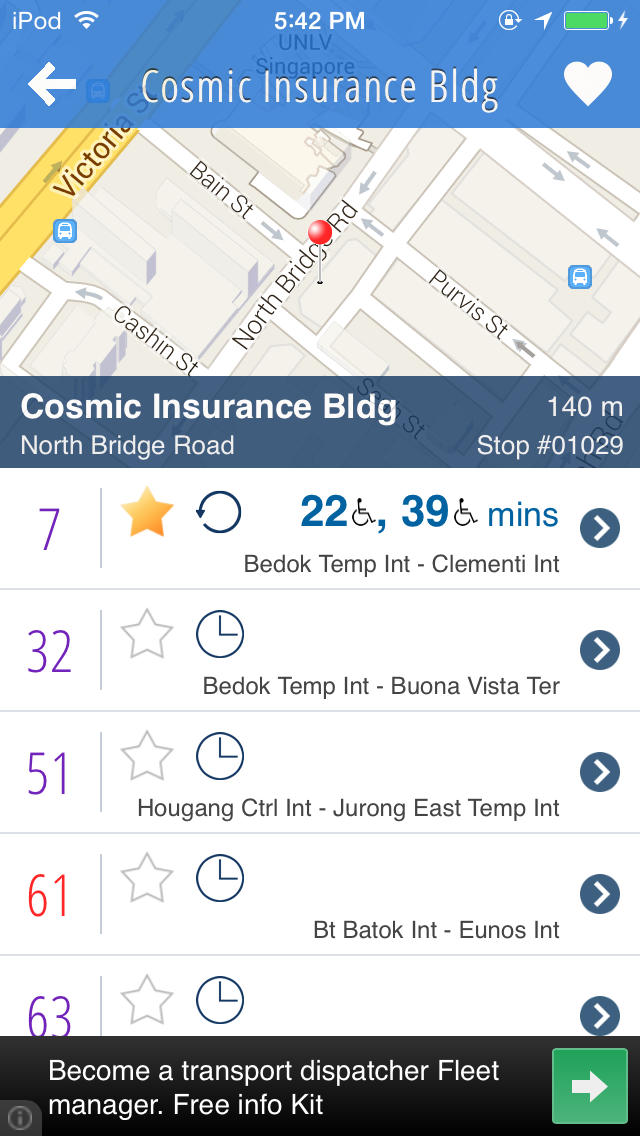Open details arrow for bus 51
This screenshot has height=1136, width=640.
click(x=599, y=772)
